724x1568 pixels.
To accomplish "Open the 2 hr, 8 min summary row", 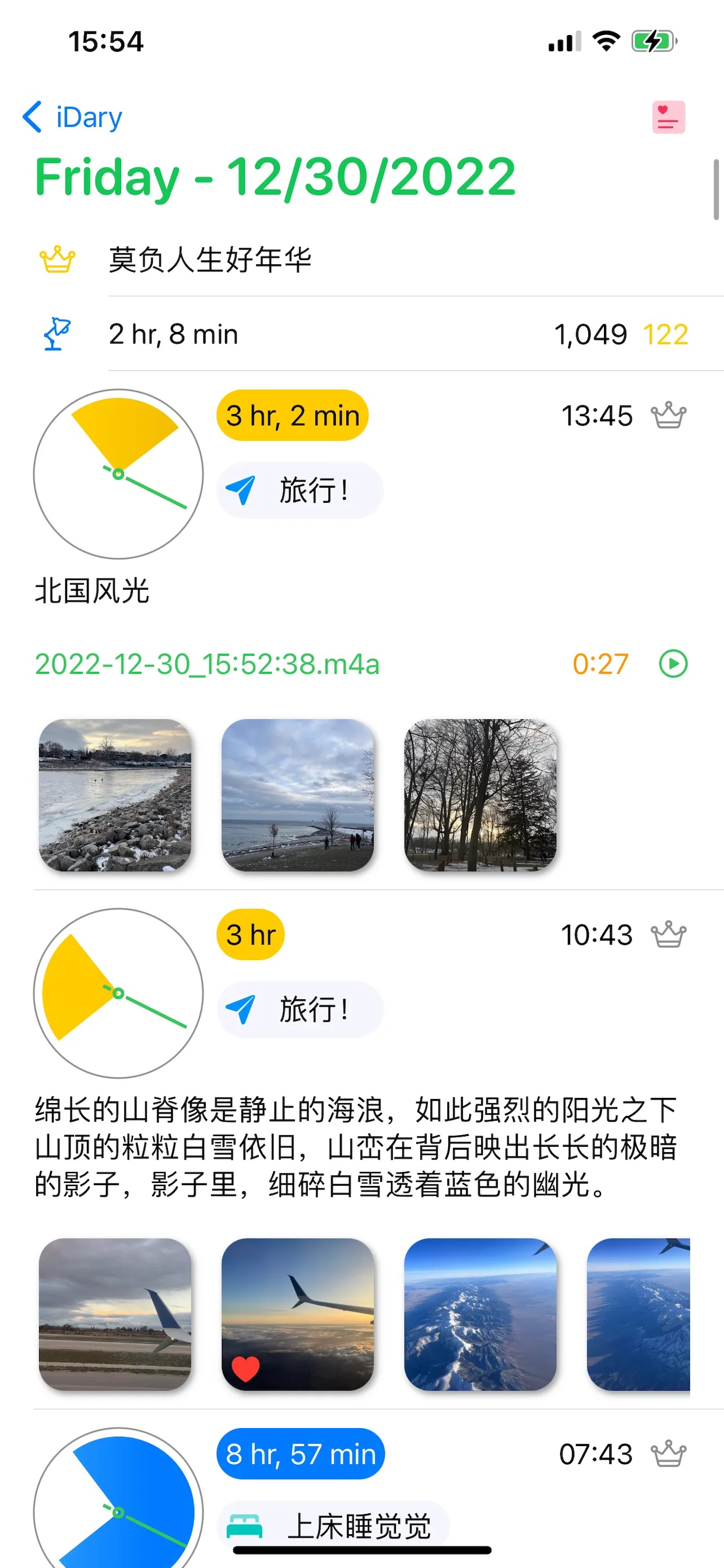I will tap(365, 334).
